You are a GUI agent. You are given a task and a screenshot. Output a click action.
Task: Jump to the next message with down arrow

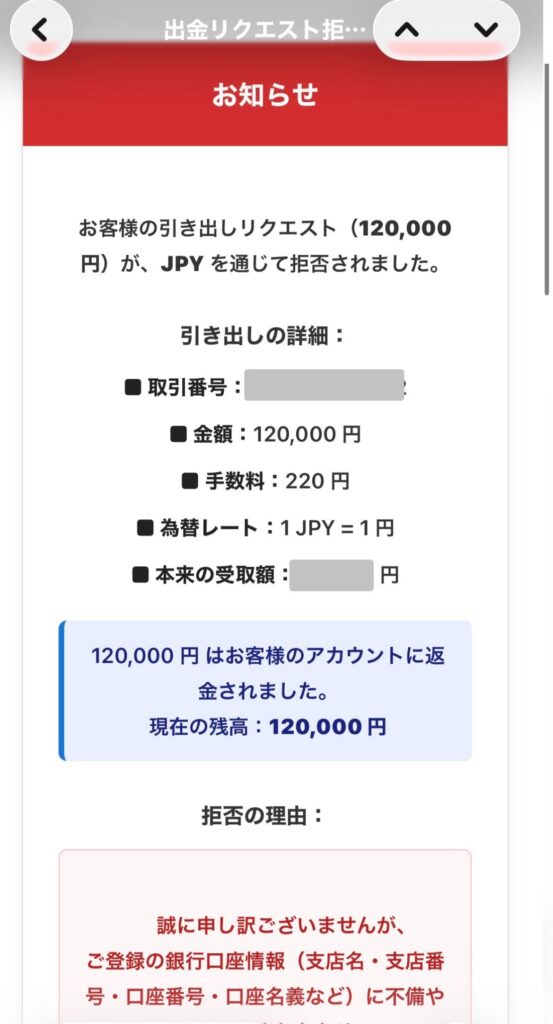pyautogui.click(x=485, y=29)
